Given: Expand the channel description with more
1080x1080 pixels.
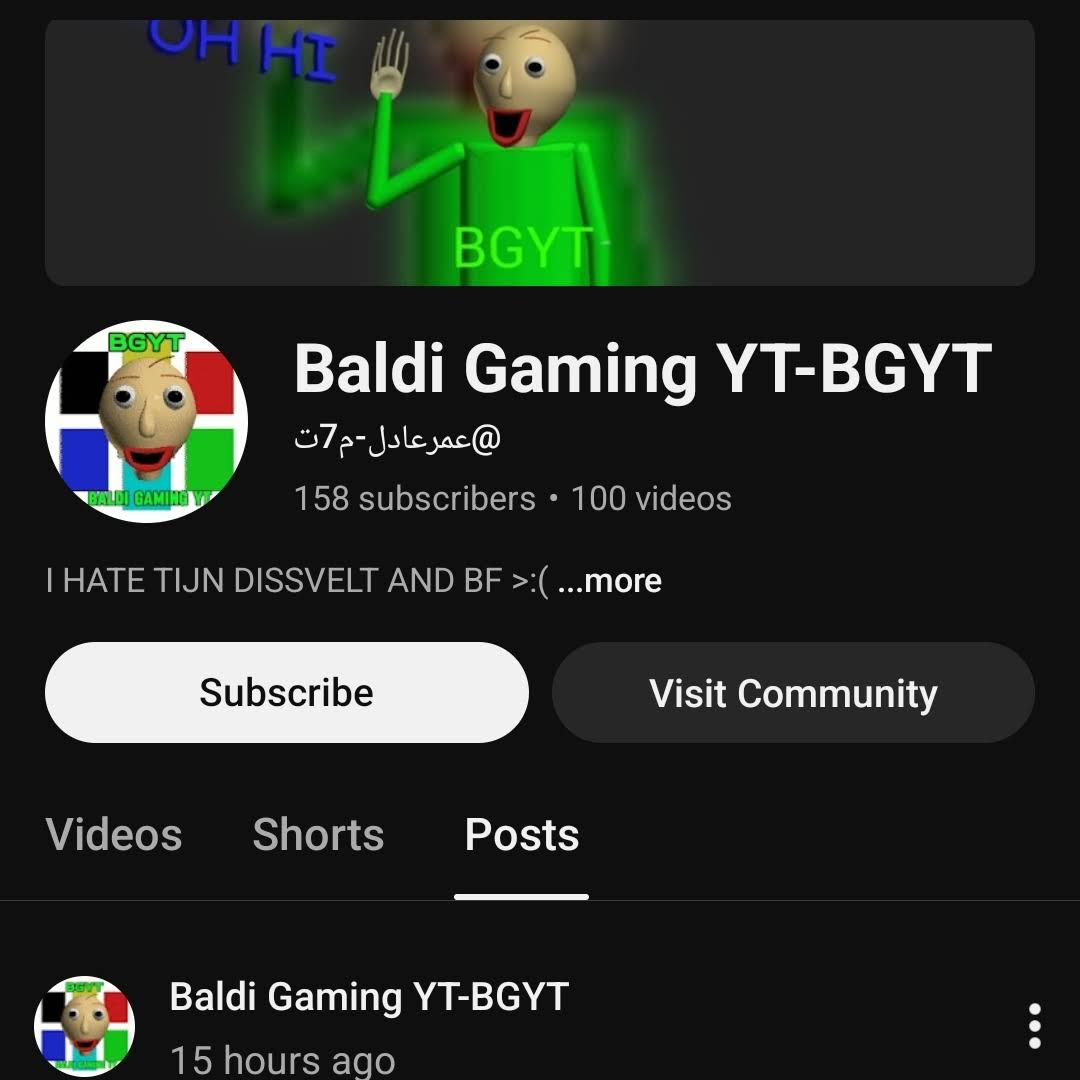Looking at the screenshot, I should [610, 581].
